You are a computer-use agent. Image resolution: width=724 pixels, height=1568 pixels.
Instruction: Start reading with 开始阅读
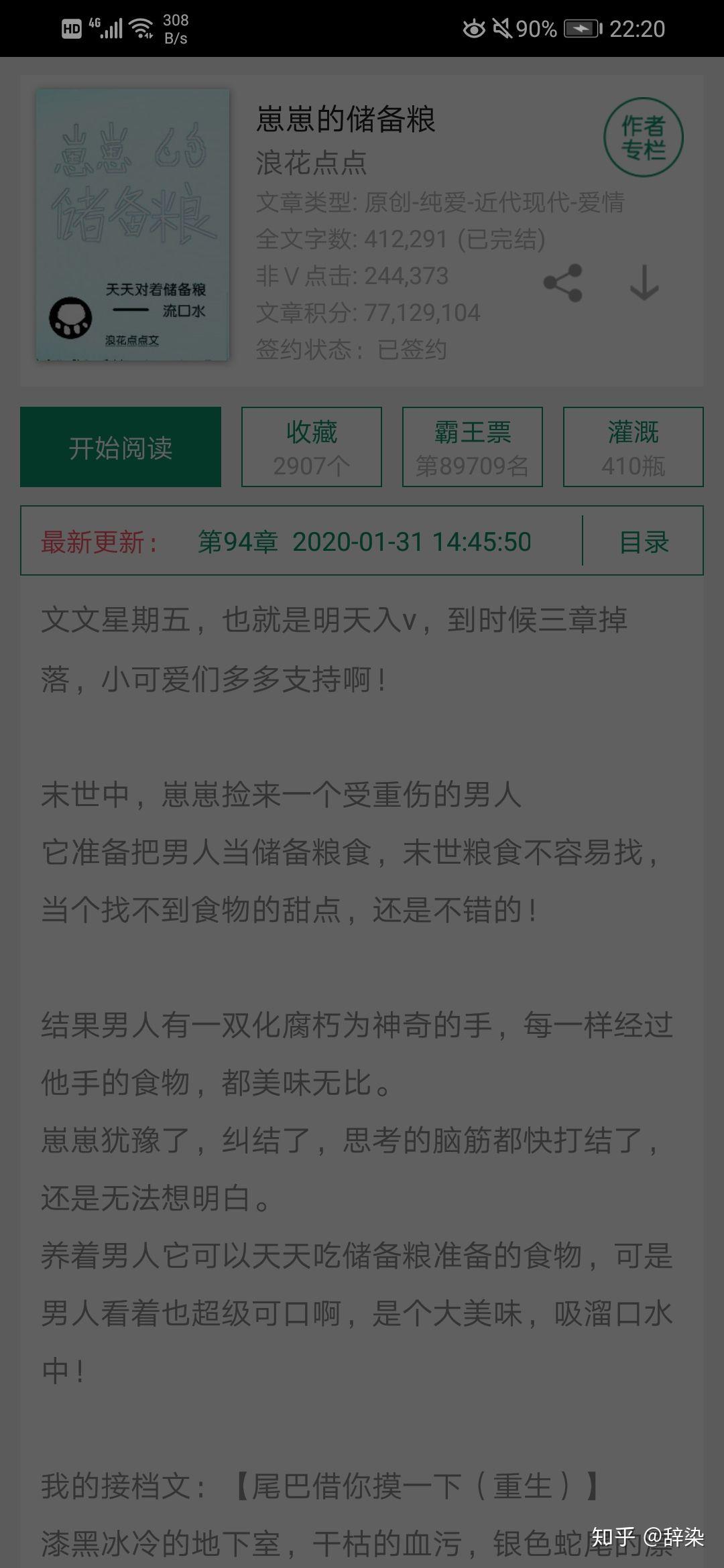point(121,447)
